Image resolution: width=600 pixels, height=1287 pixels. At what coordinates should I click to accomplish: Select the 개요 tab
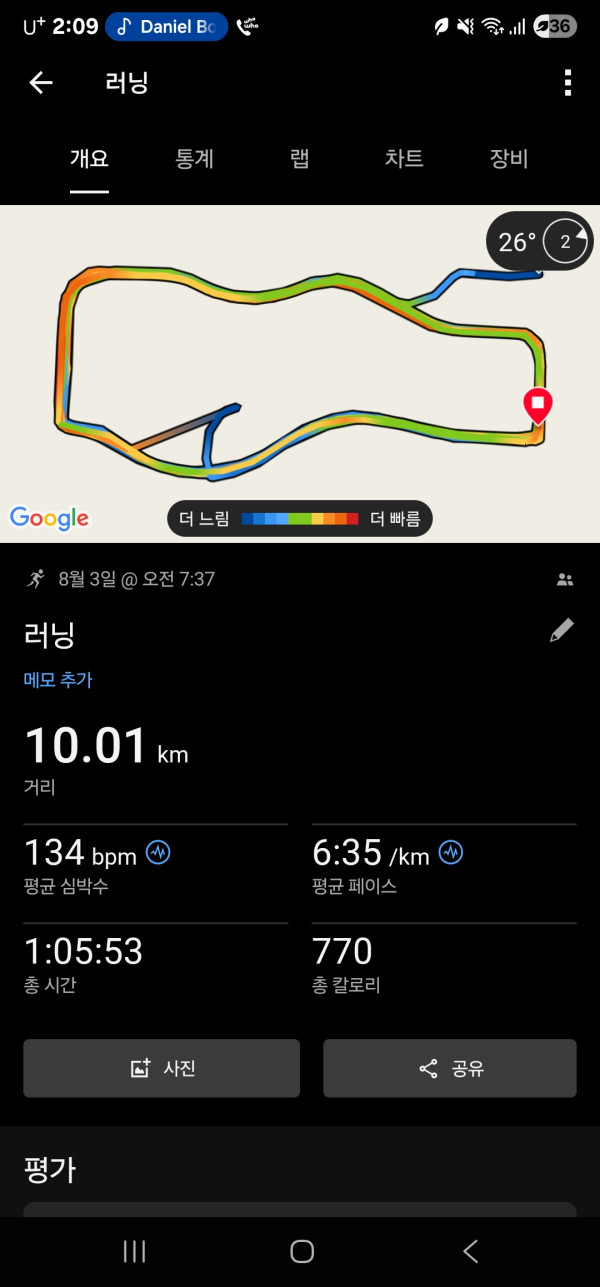coord(89,159)
